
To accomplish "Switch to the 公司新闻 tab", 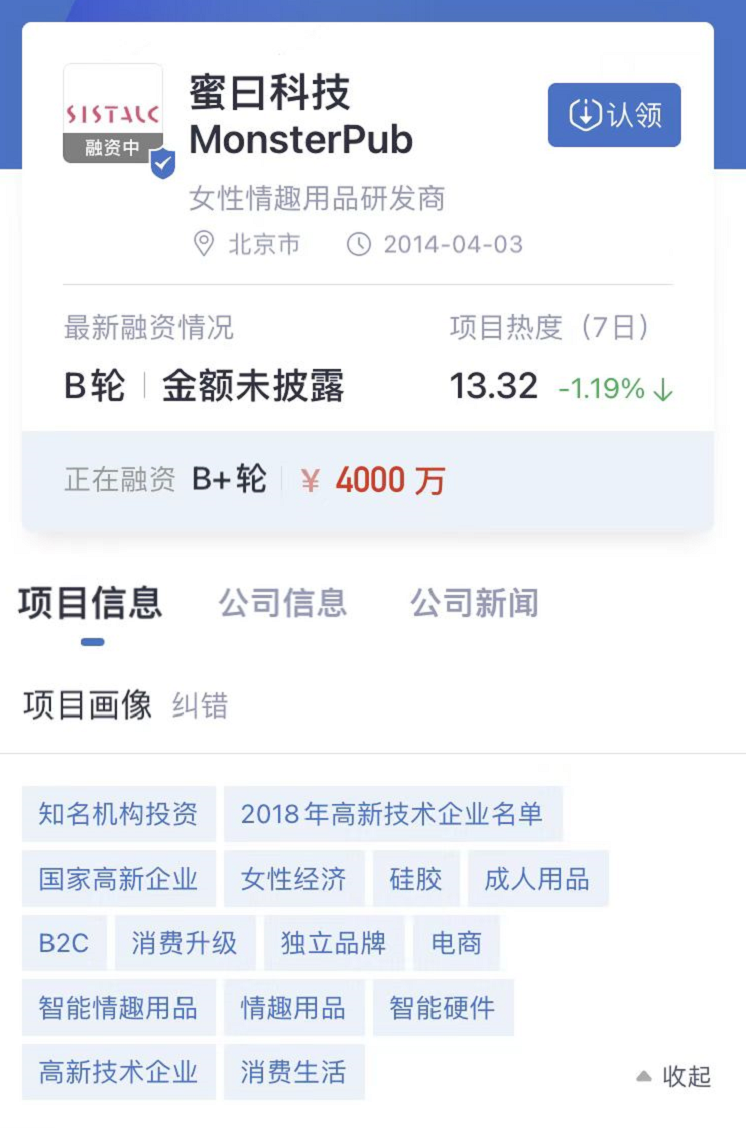I will (x=474, y=603).
